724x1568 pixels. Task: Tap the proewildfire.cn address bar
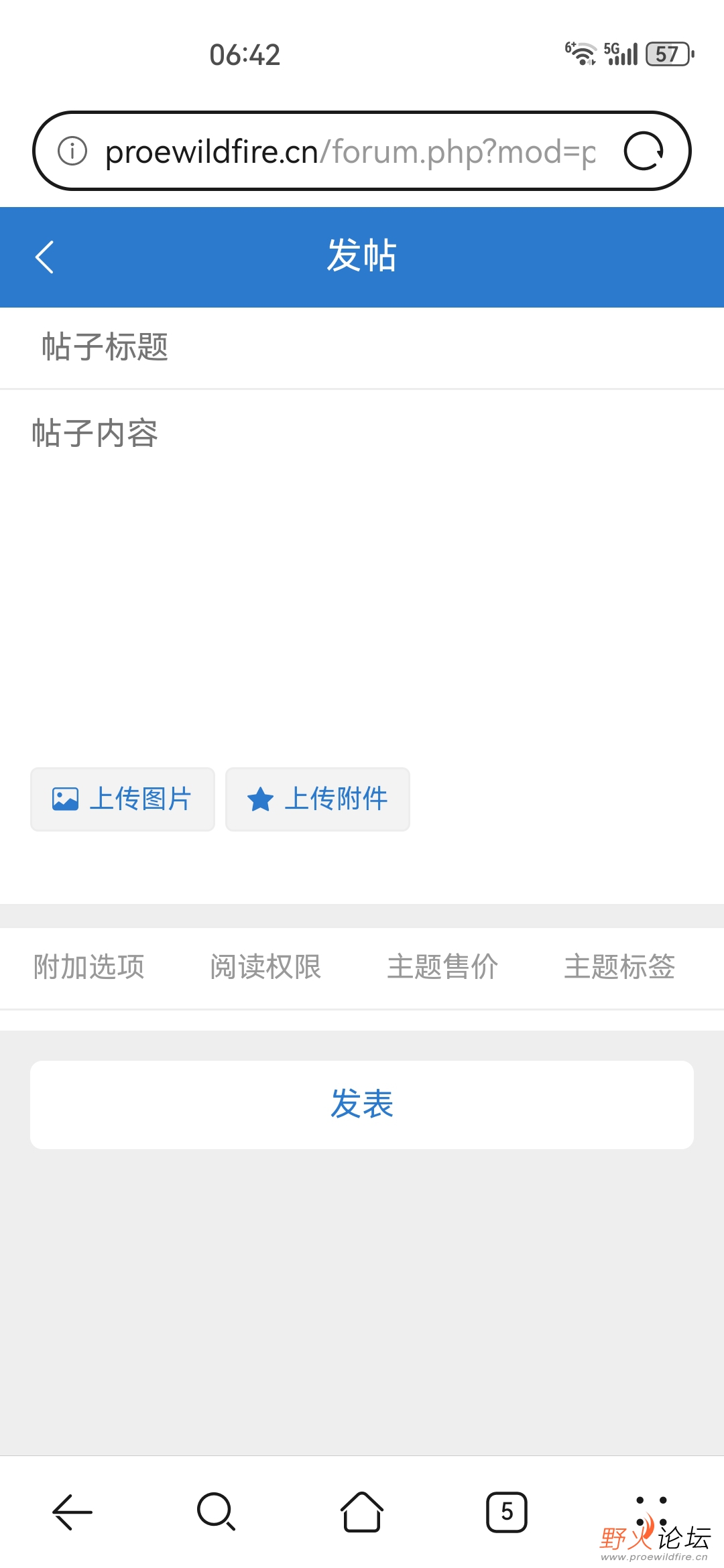(349, 151)
